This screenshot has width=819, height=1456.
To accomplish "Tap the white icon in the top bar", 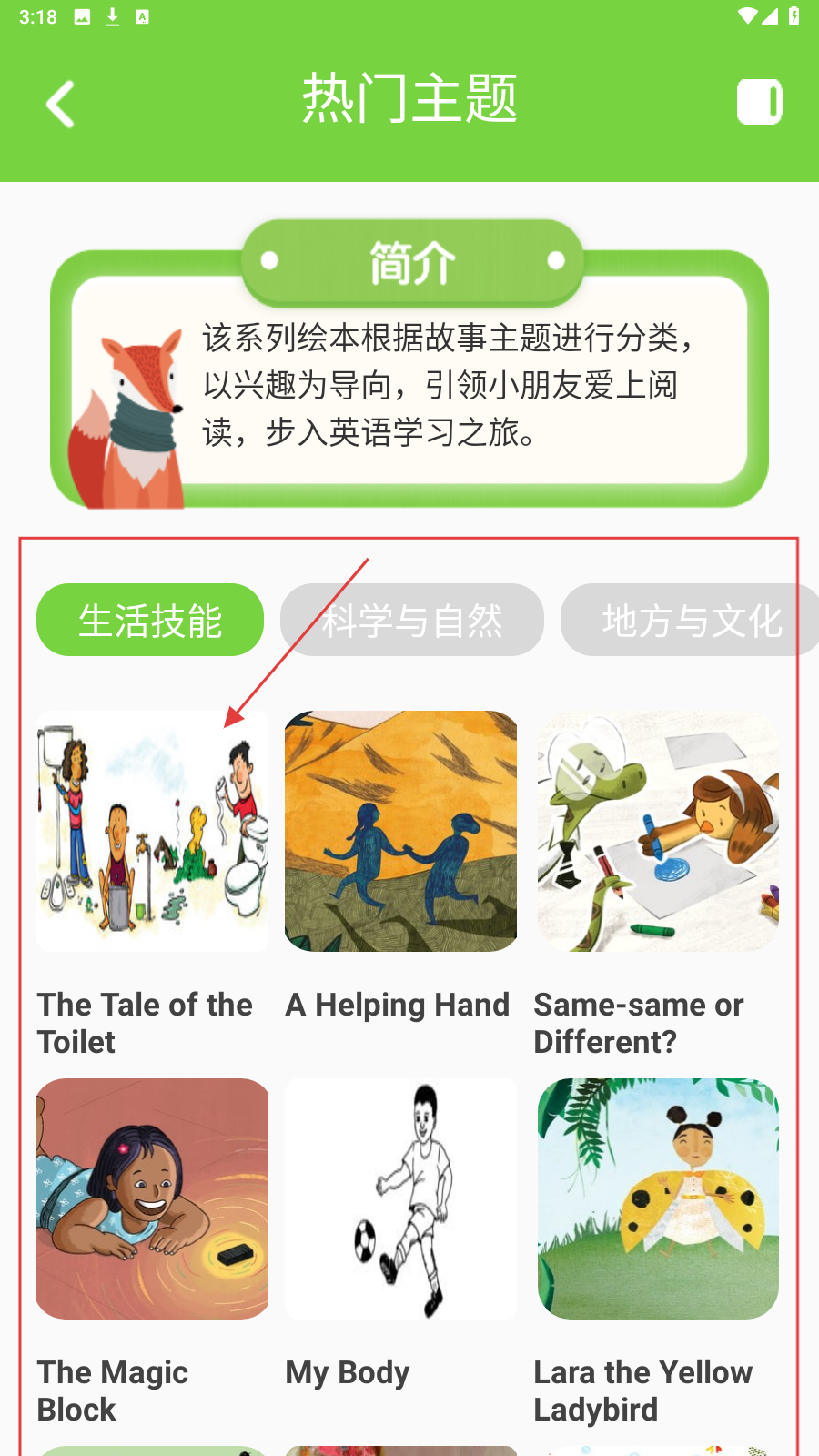I will (759, 102).
